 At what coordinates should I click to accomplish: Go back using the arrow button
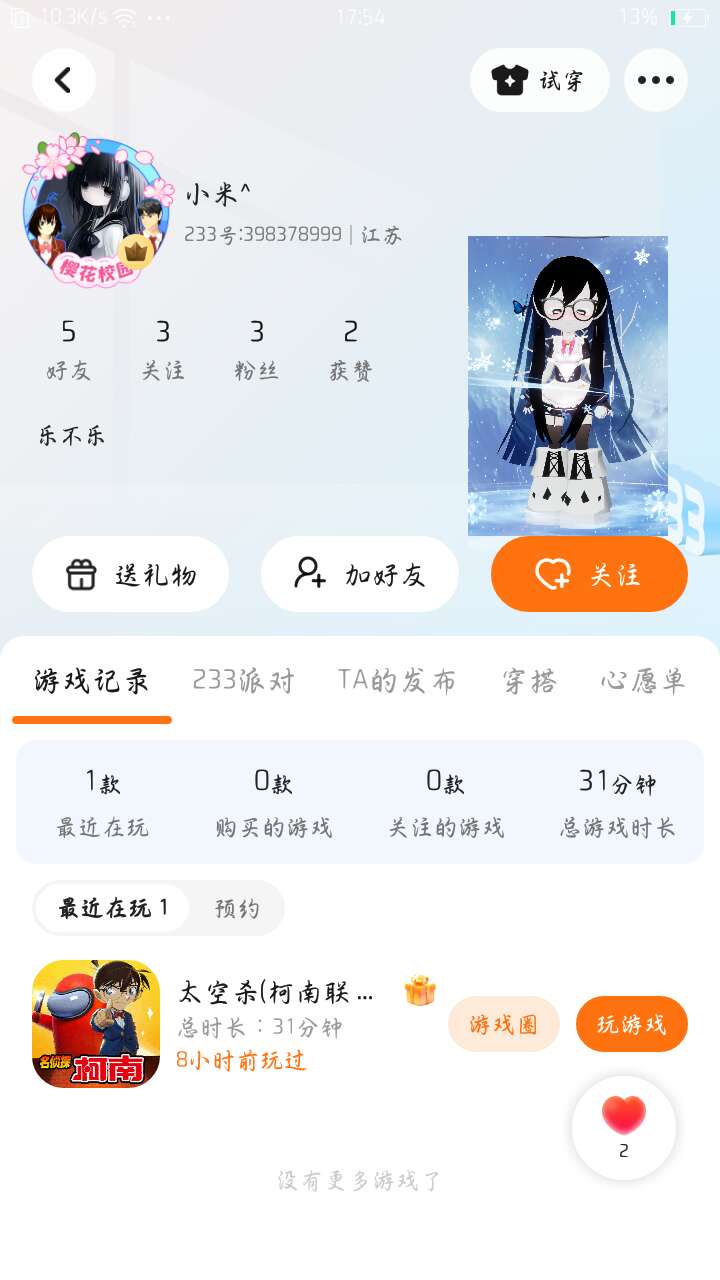pyautogui.click(x=63, y=80)
